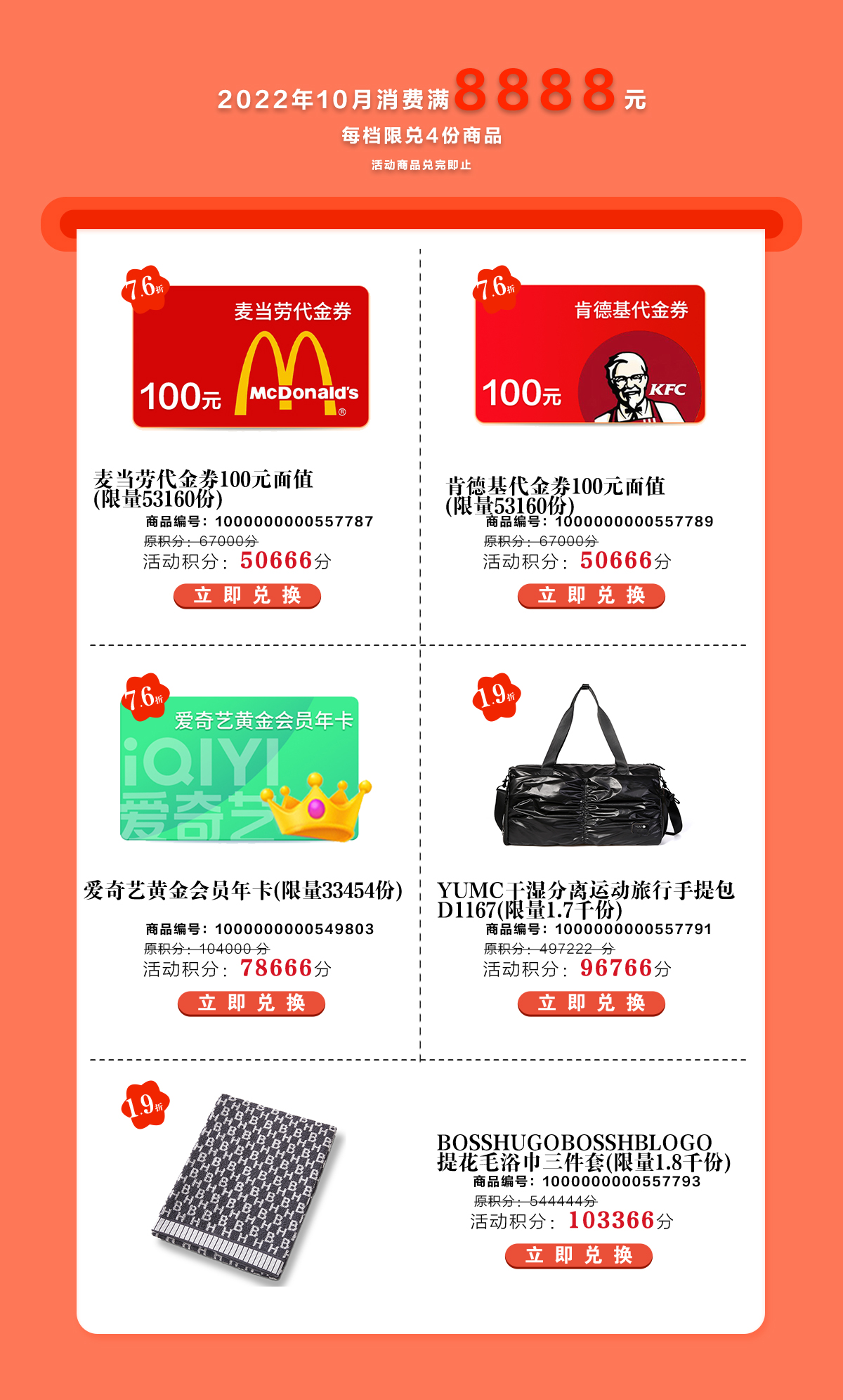Select 立即兑换 for the YUMC travel handbag
The width and height of the screenshot is (843, 1400).
[591, 1004]
